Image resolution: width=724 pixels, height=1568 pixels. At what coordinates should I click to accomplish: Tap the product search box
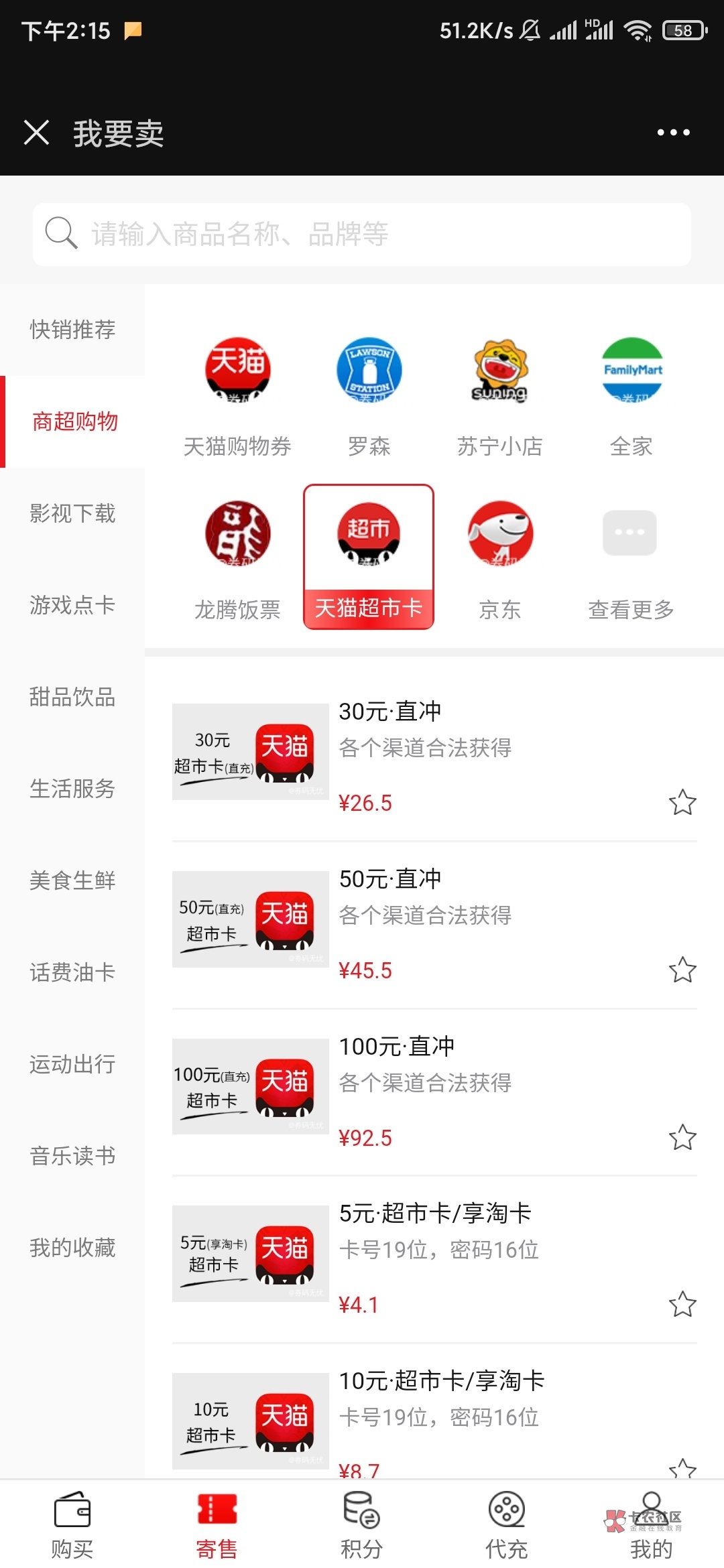click(x=362, y=235)
